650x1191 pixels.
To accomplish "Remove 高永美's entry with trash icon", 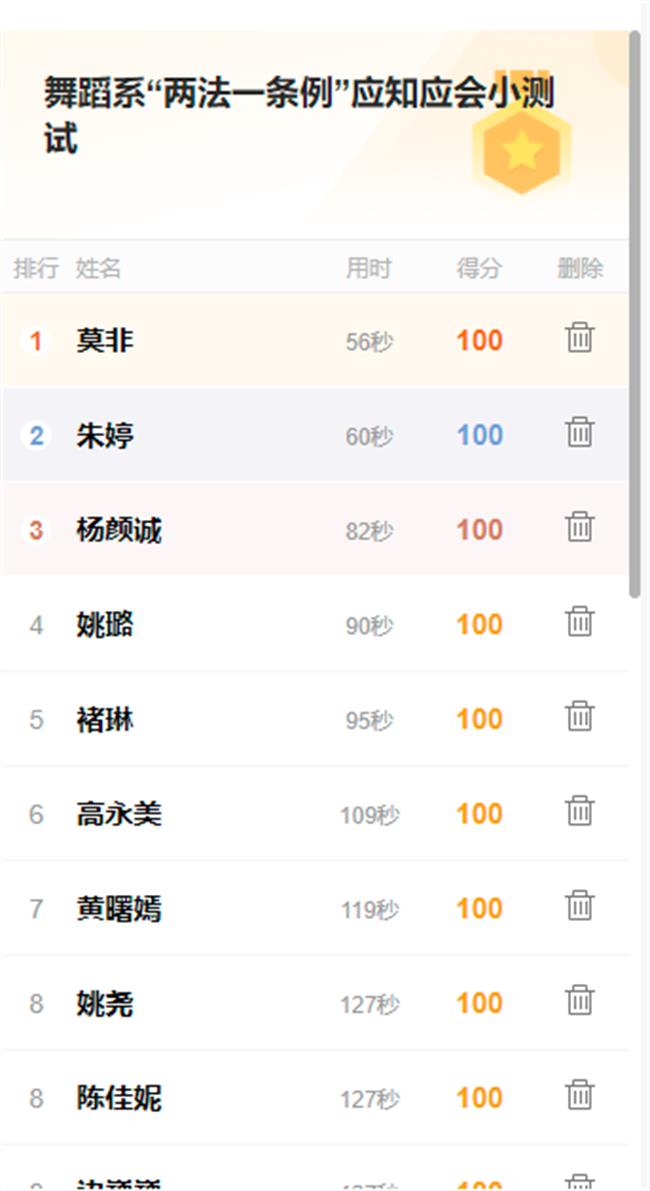I will (580, 811).
